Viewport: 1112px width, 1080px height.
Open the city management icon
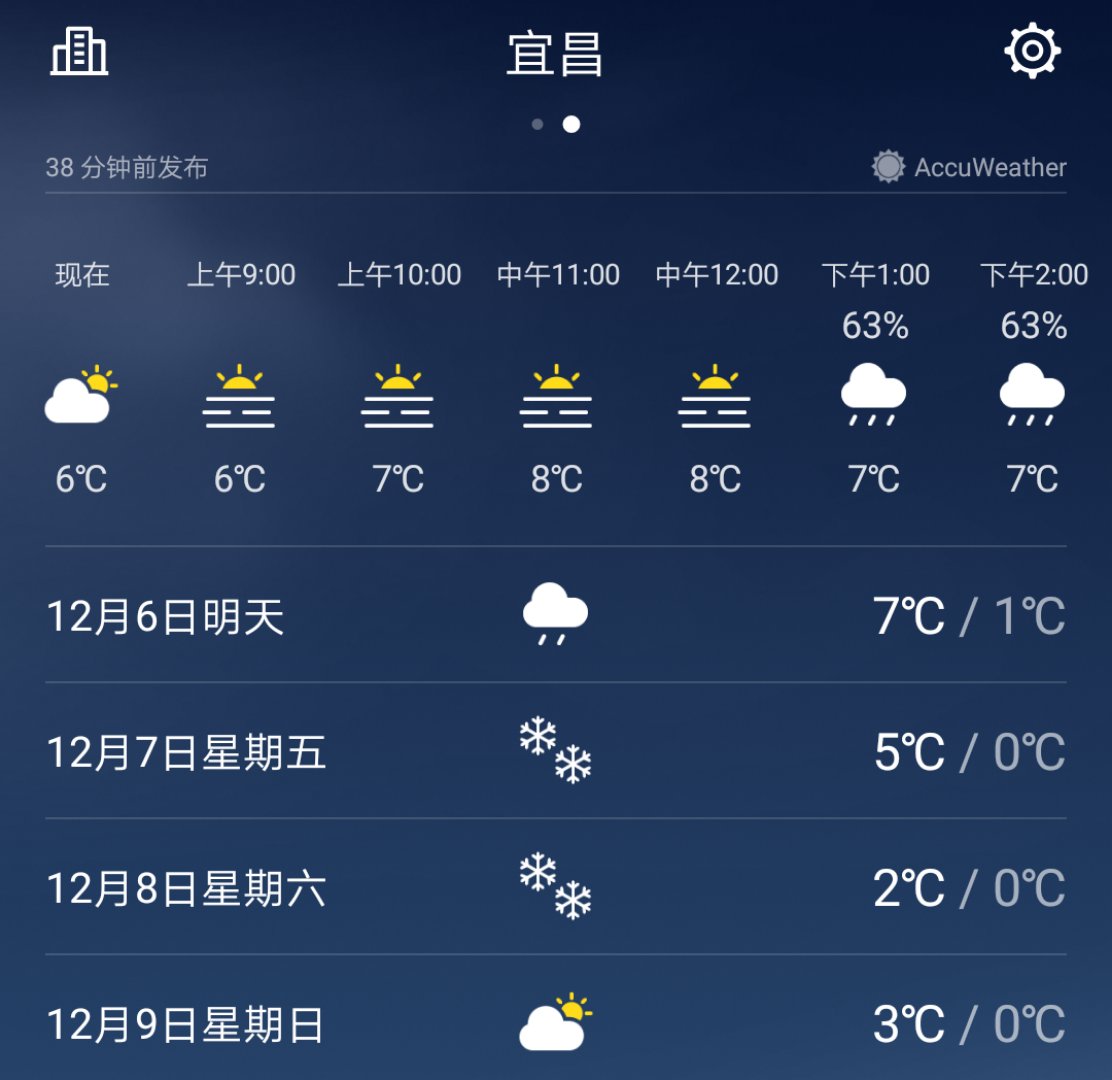(x=79, y=51)
